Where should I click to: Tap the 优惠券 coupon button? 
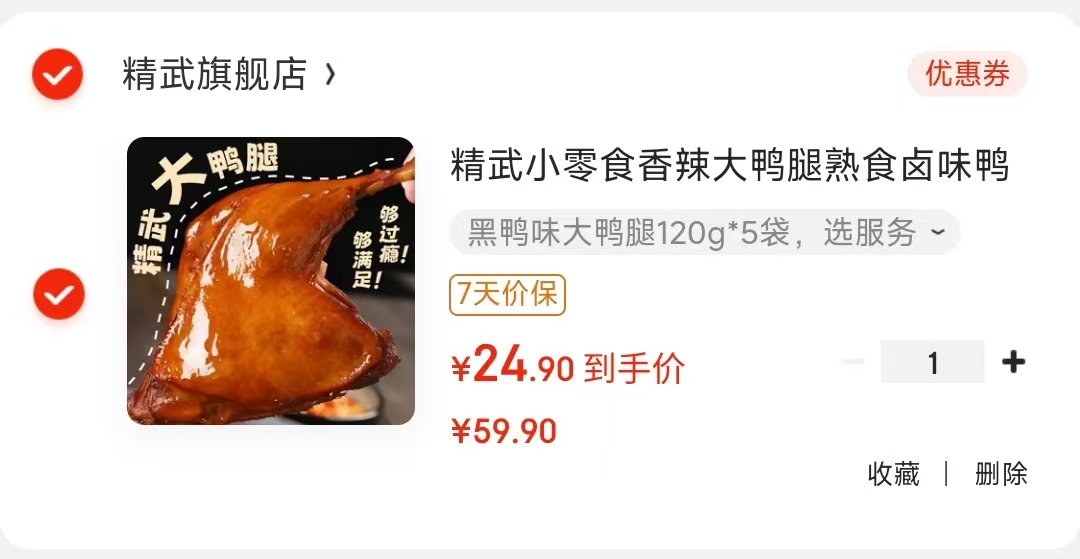(966, 74)
